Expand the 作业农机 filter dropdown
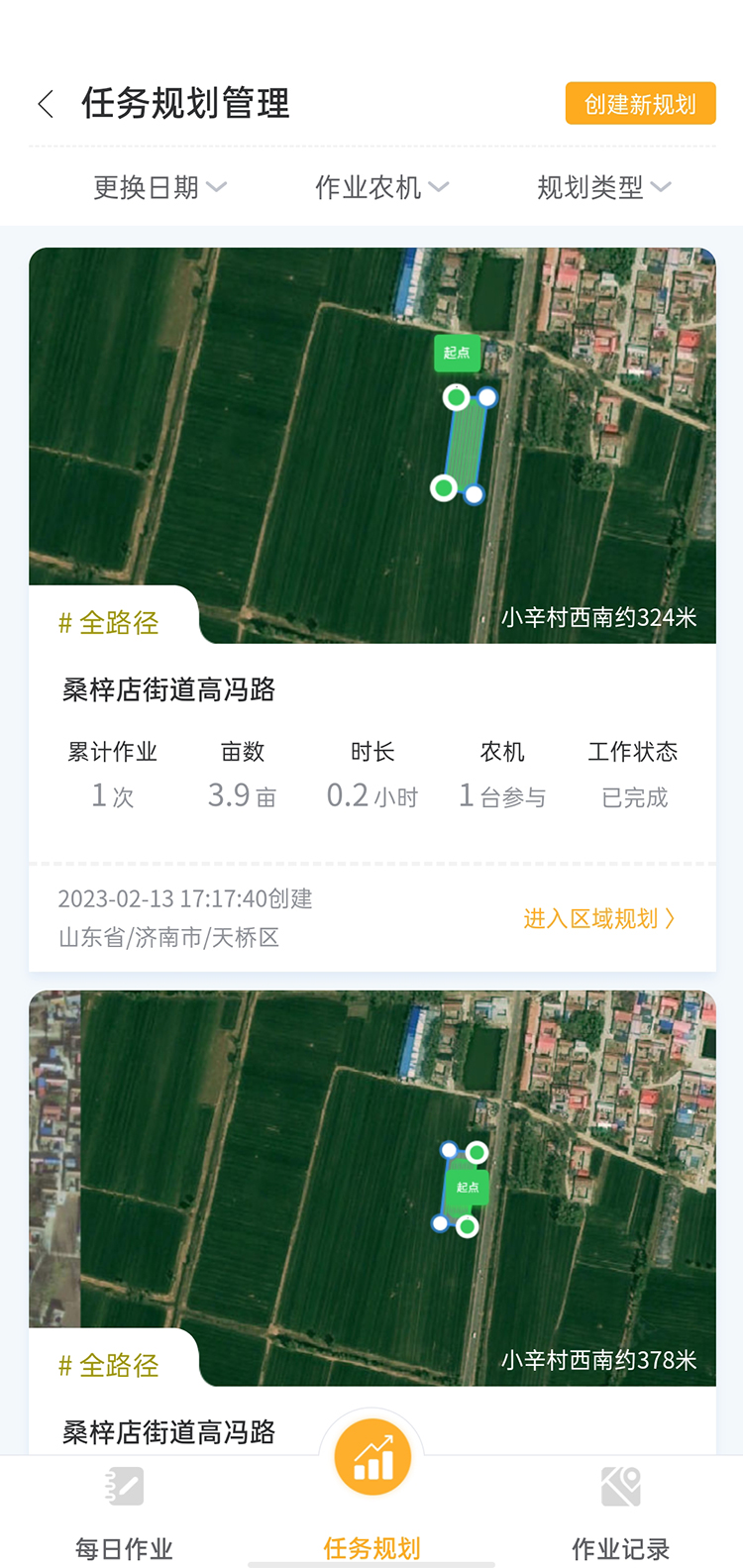Viewport: 743px width, 1568px height. (x=381, y=187)
